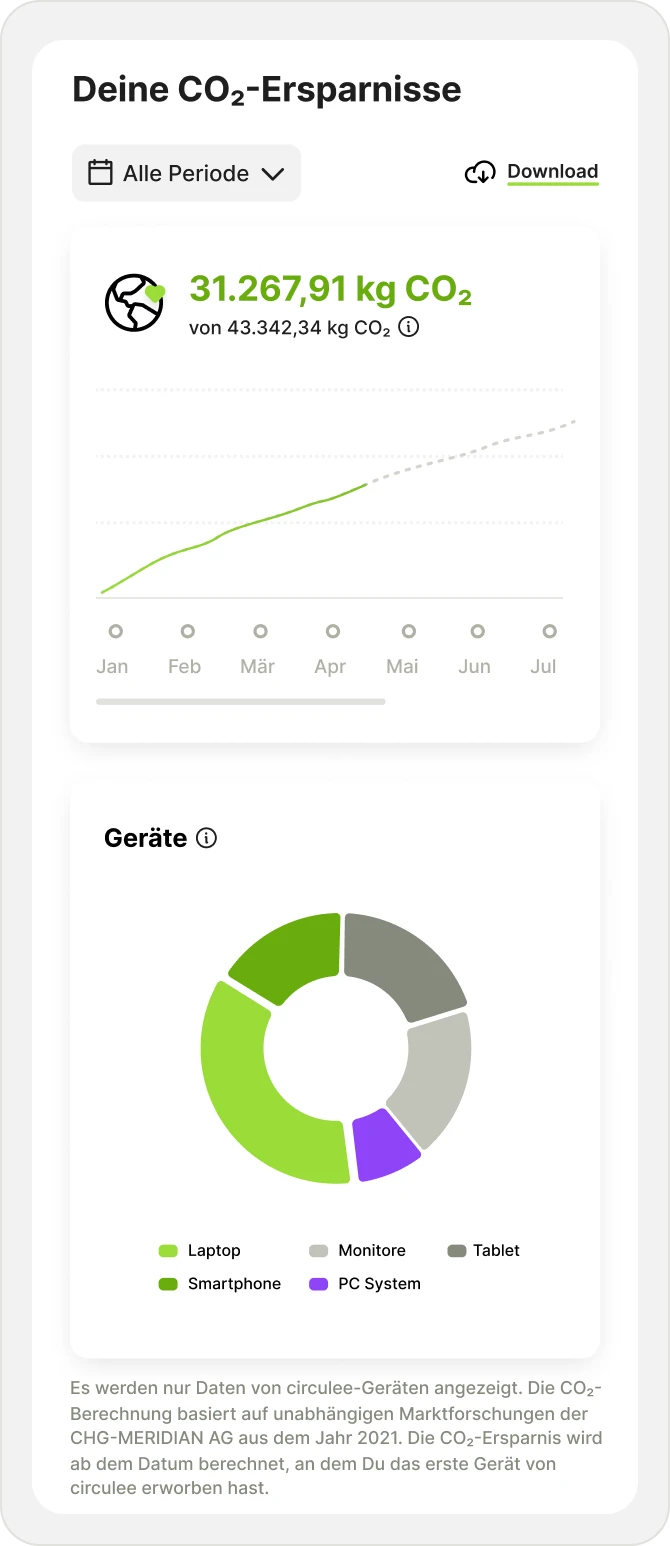Viewport: 670px width, 1546px height.
Task: Open the info icon beside Geräte
Action: 206,838
